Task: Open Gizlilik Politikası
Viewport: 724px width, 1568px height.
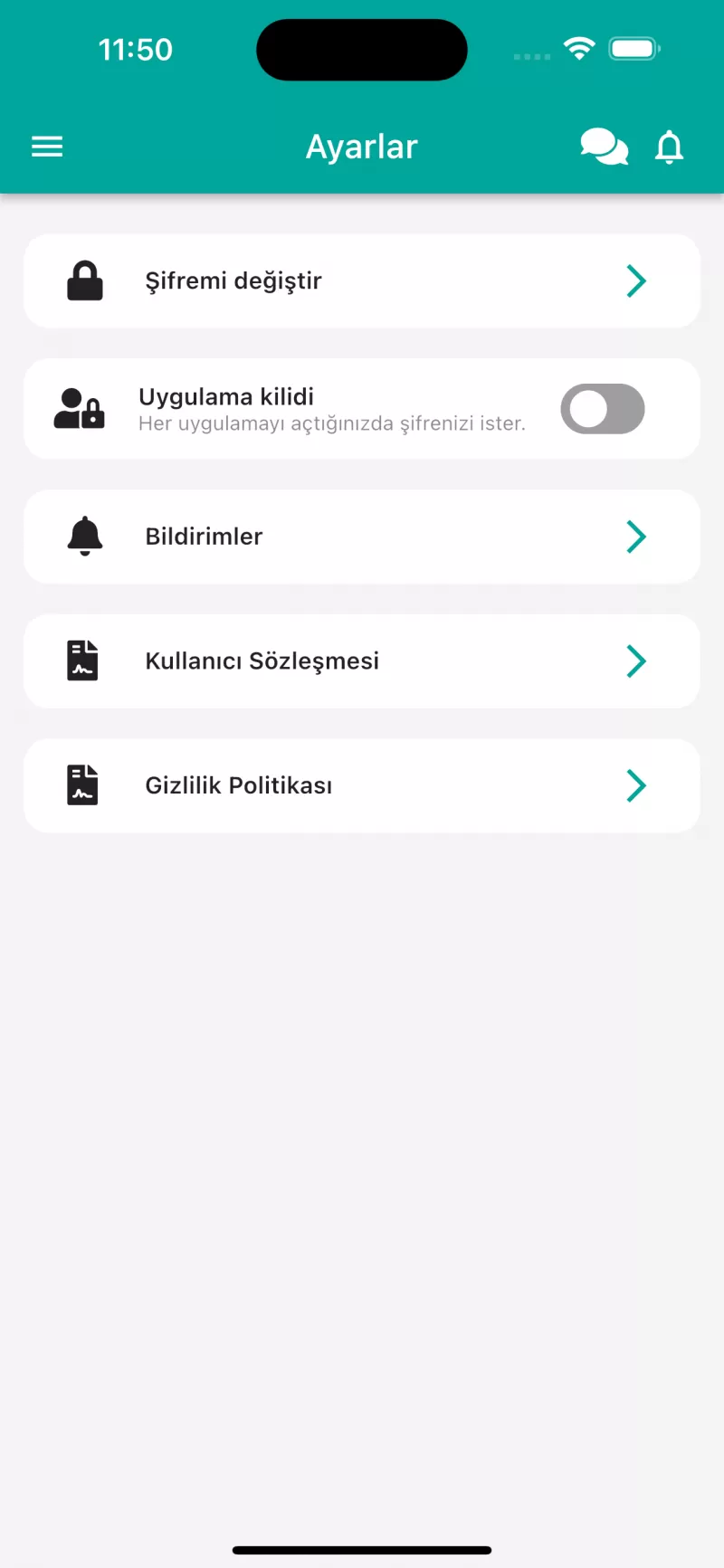Action: 362,786
